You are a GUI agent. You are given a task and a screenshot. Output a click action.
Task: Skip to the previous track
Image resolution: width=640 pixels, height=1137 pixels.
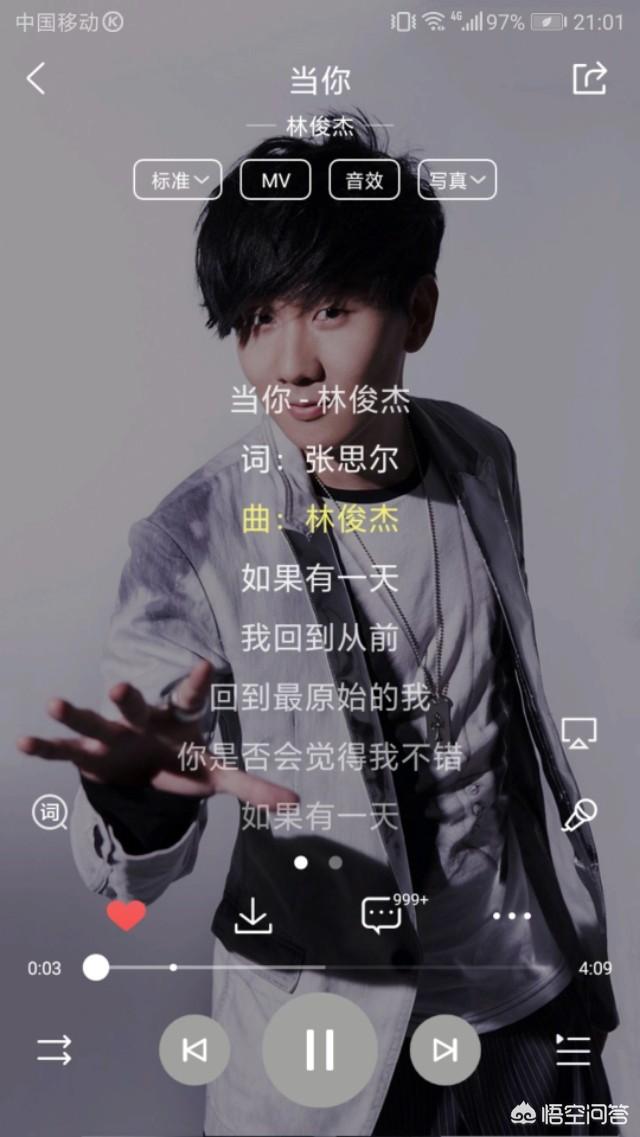coord(194,1049)
